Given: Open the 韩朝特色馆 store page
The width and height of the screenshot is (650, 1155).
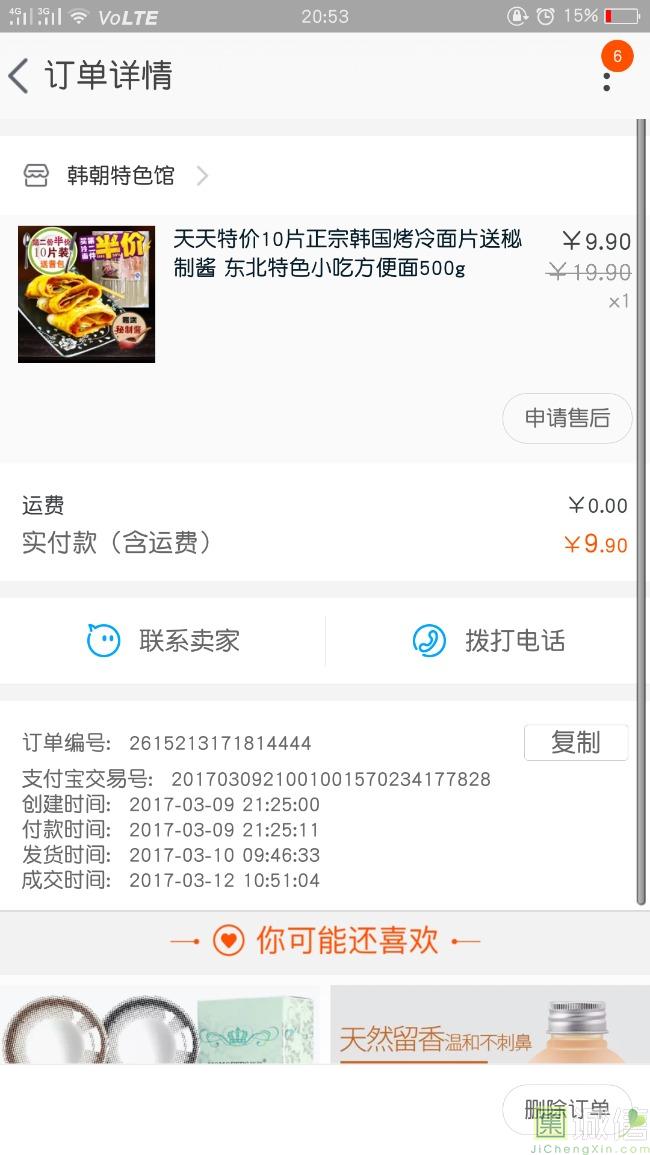Looking at the screenshot, I should point(120,176).
